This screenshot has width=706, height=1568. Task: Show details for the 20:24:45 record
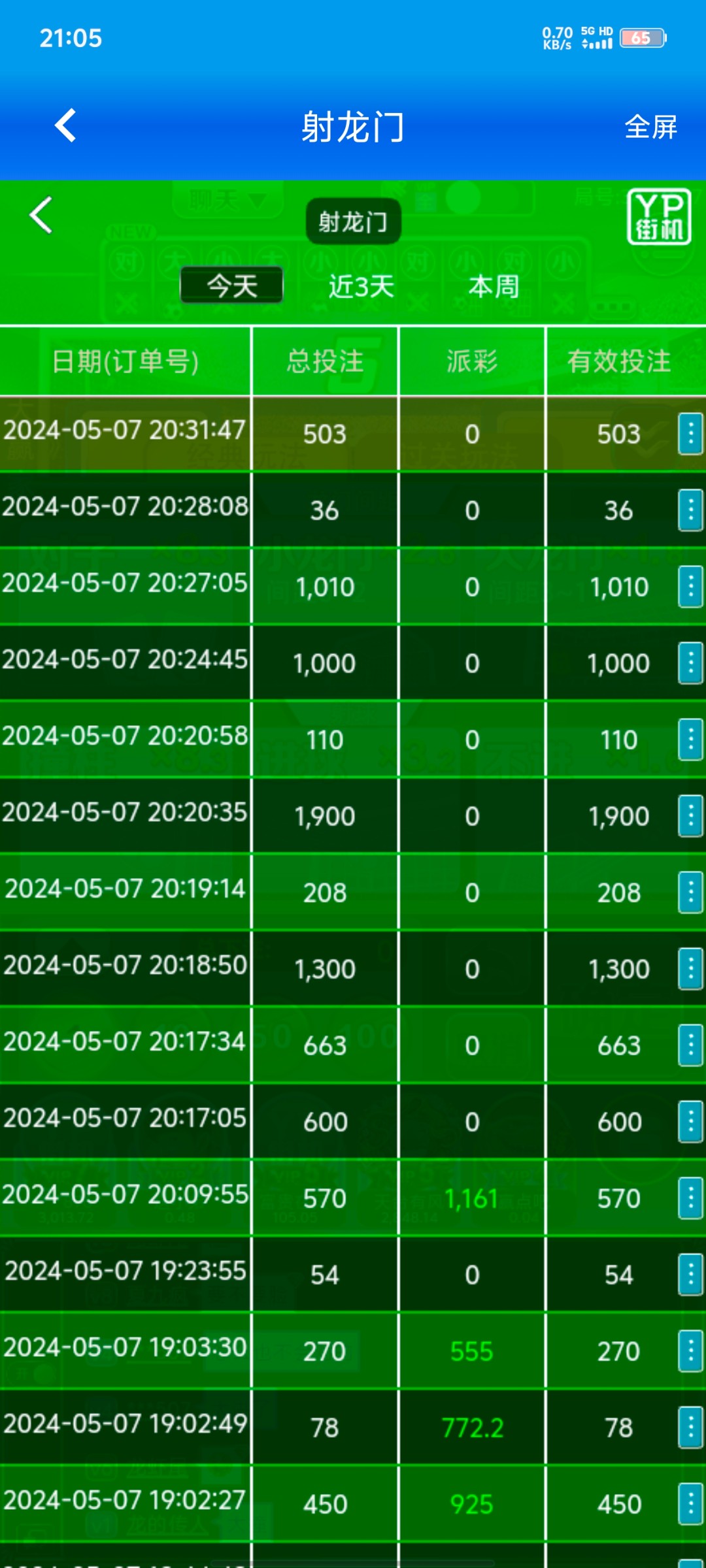[x=690, y=662]
